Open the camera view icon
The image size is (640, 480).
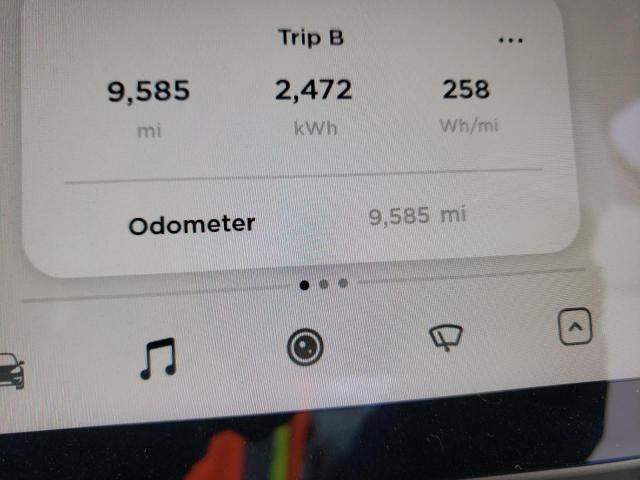306,349
